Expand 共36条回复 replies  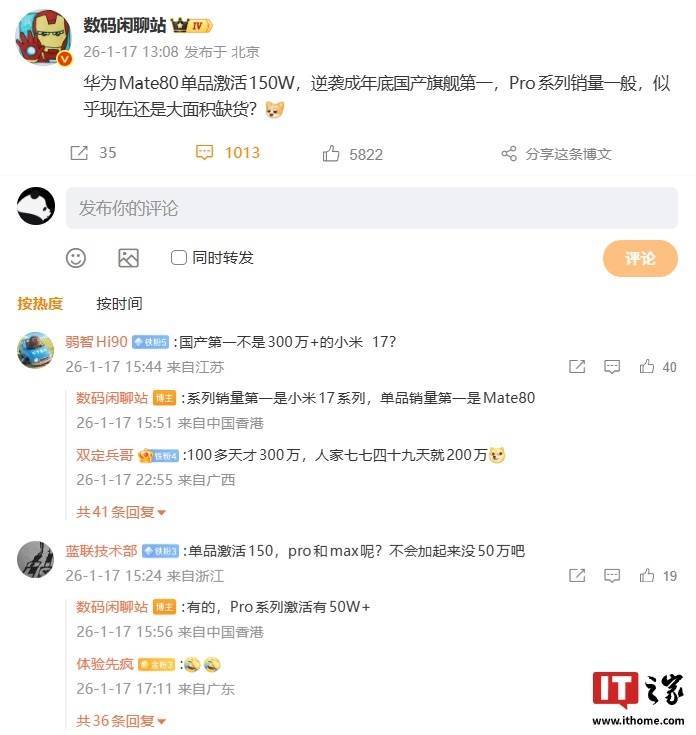click(x=121, y=721)
